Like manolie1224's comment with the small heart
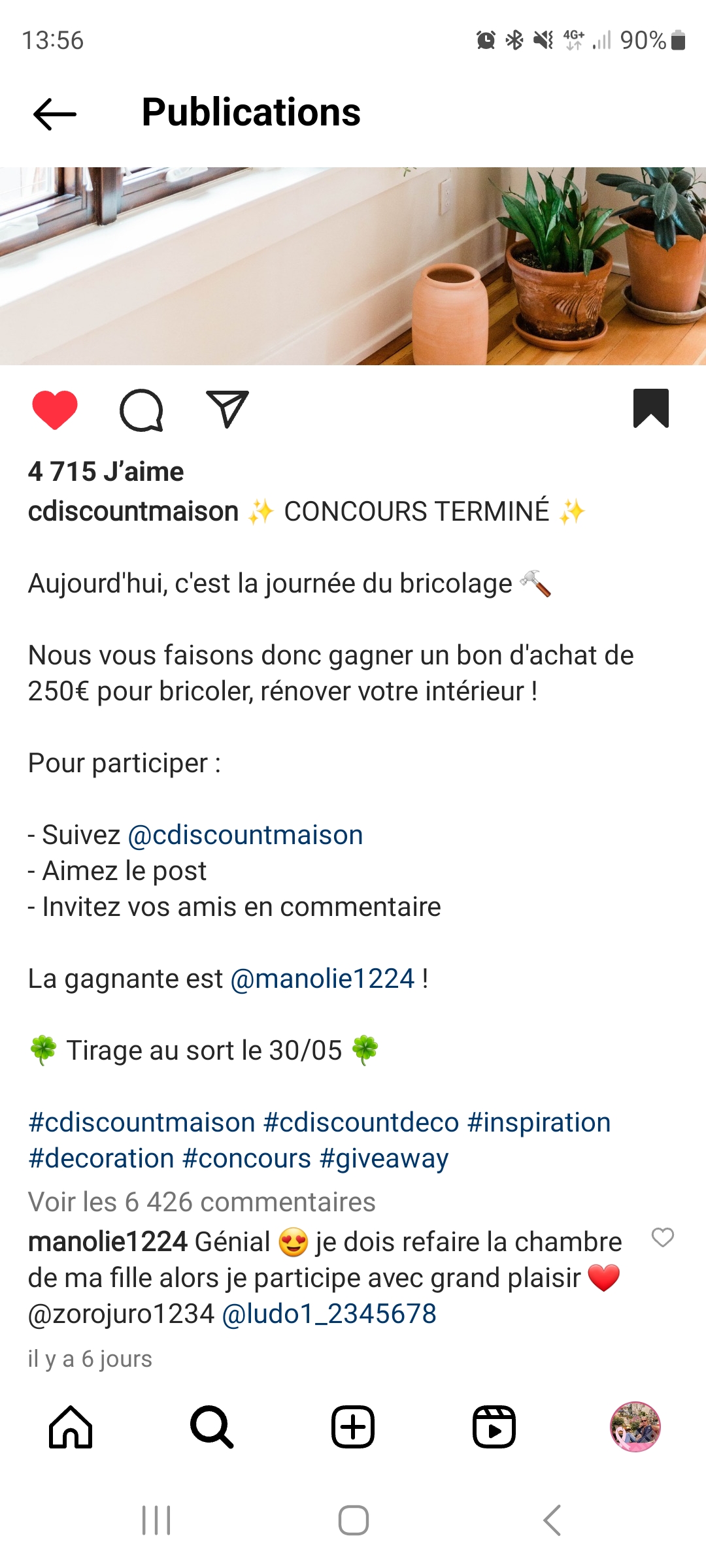 [x=663, y=1237]
